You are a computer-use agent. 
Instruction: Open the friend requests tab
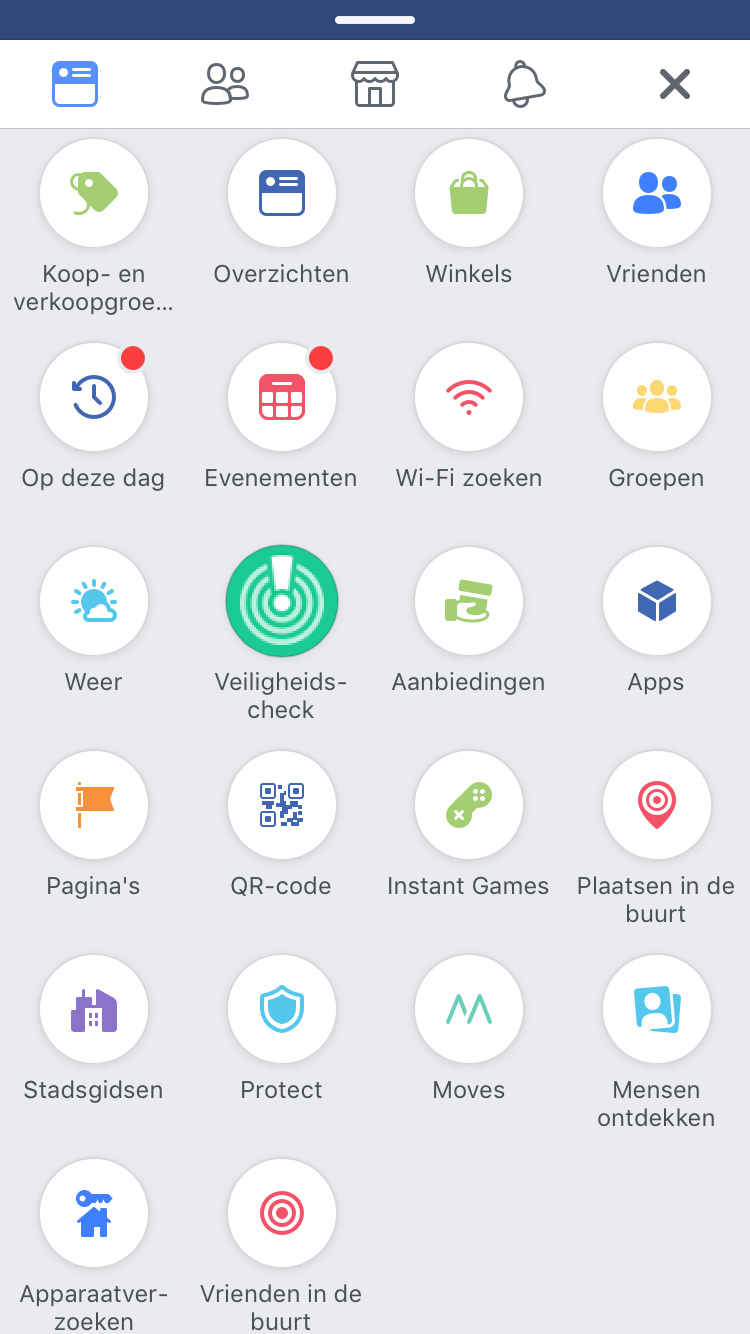(225, 84)
